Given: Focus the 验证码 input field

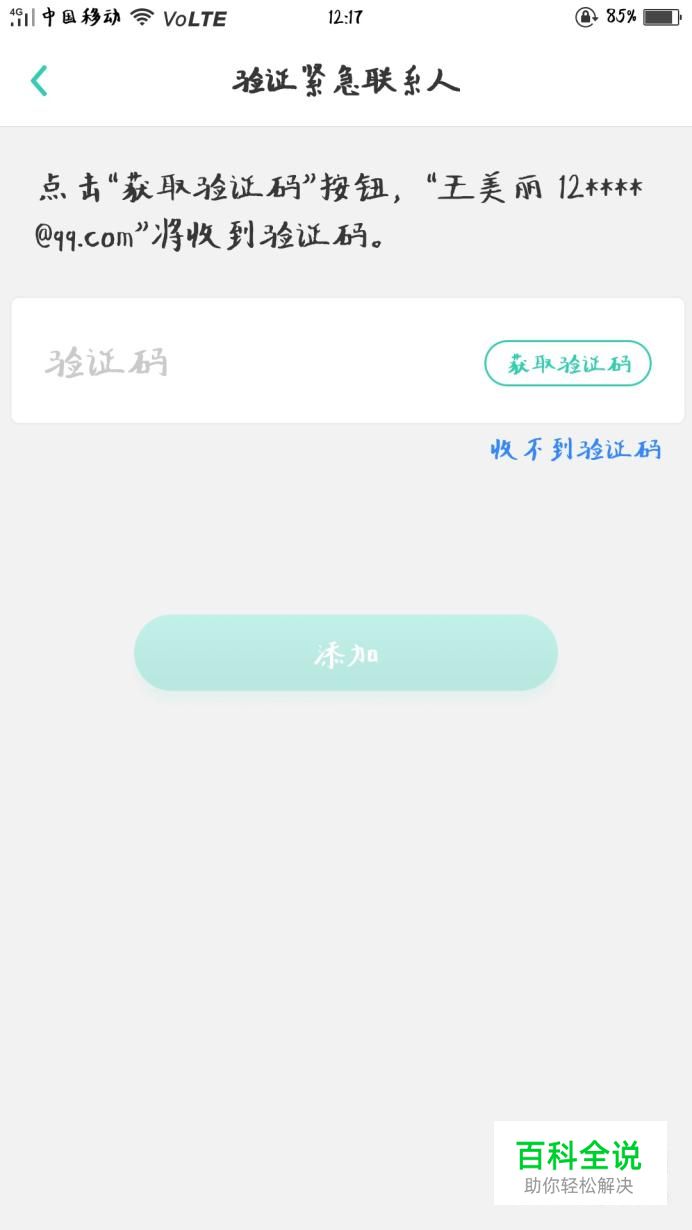Looking at the screenshot, I should 250,362.
